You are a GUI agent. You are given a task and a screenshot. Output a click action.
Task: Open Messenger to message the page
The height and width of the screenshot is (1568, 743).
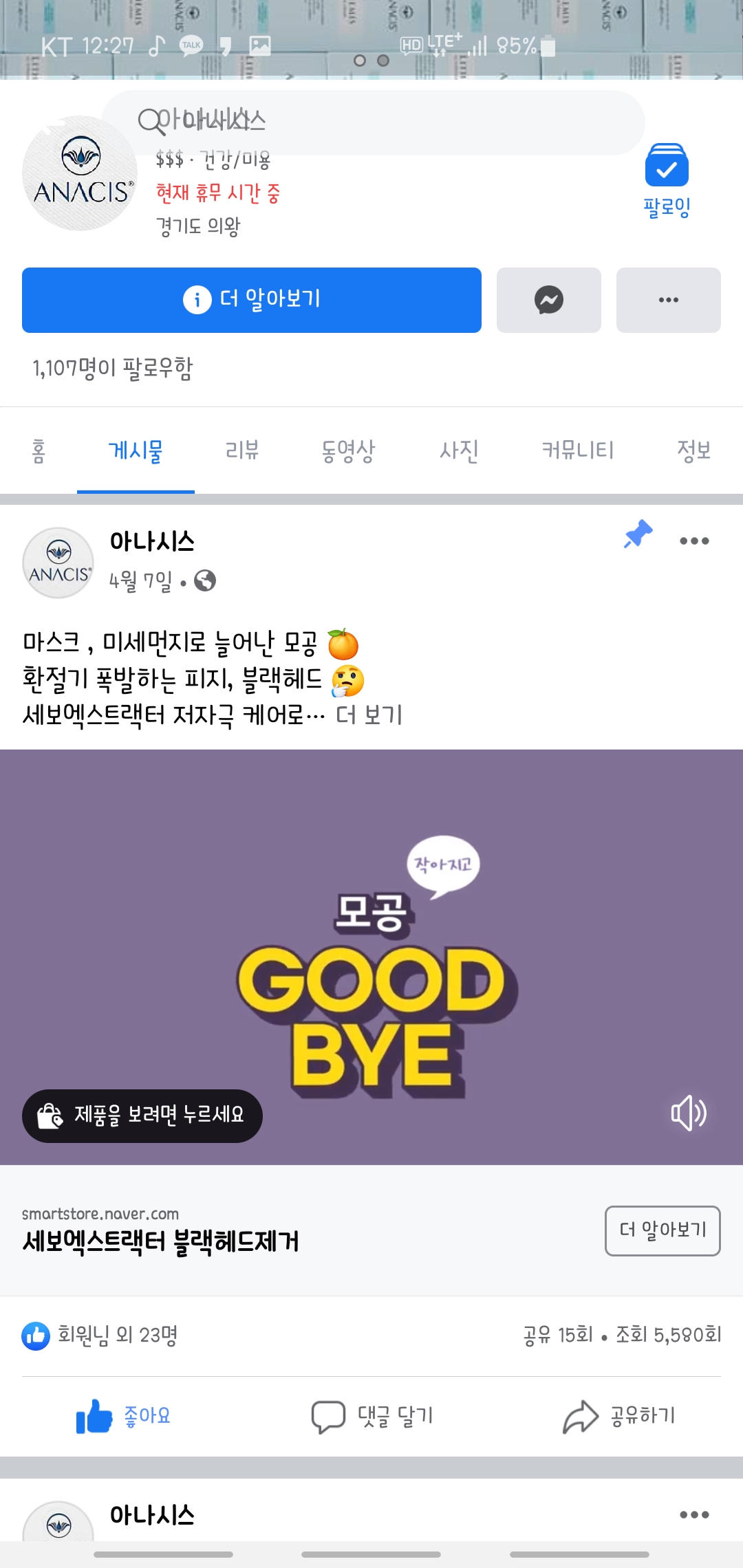tap(549, 300)
